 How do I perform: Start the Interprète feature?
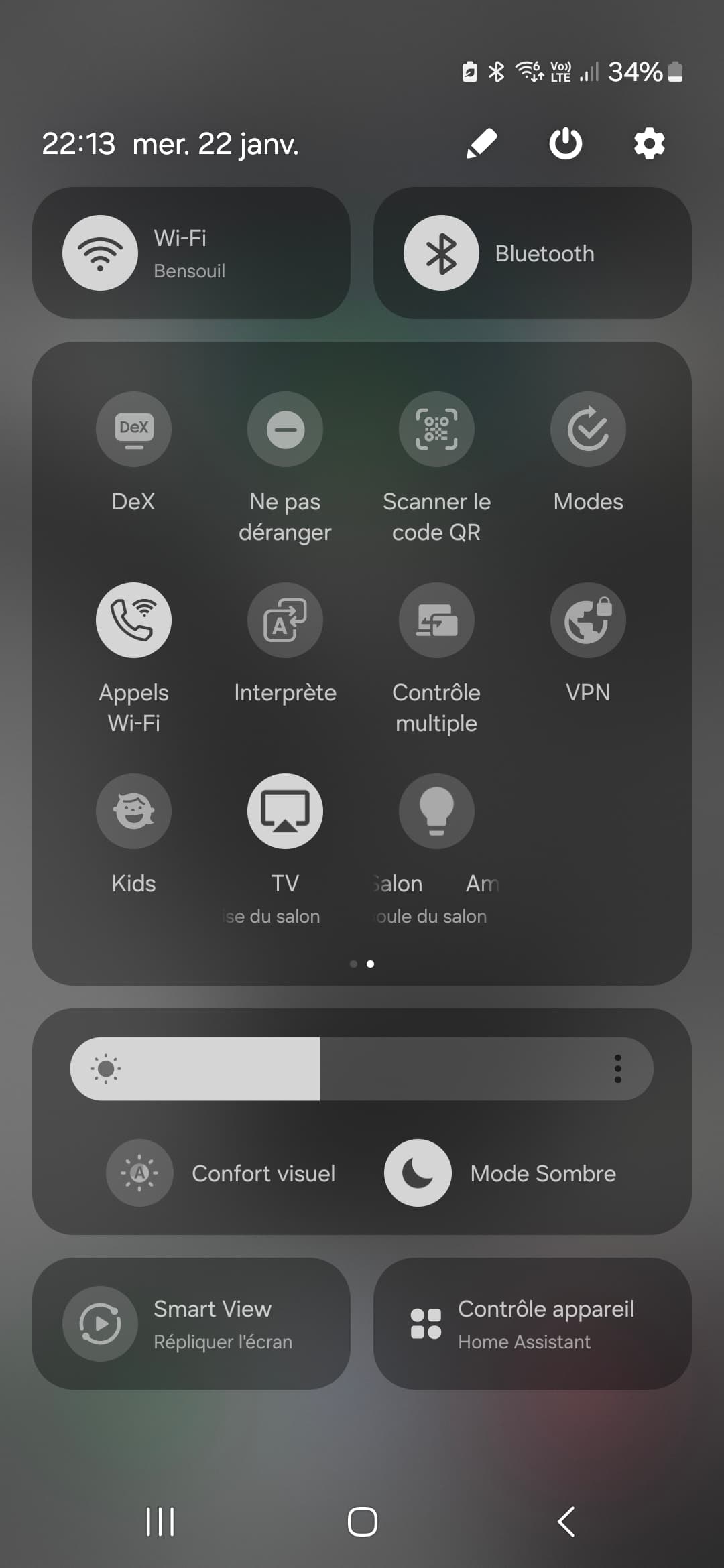point(285,620)
